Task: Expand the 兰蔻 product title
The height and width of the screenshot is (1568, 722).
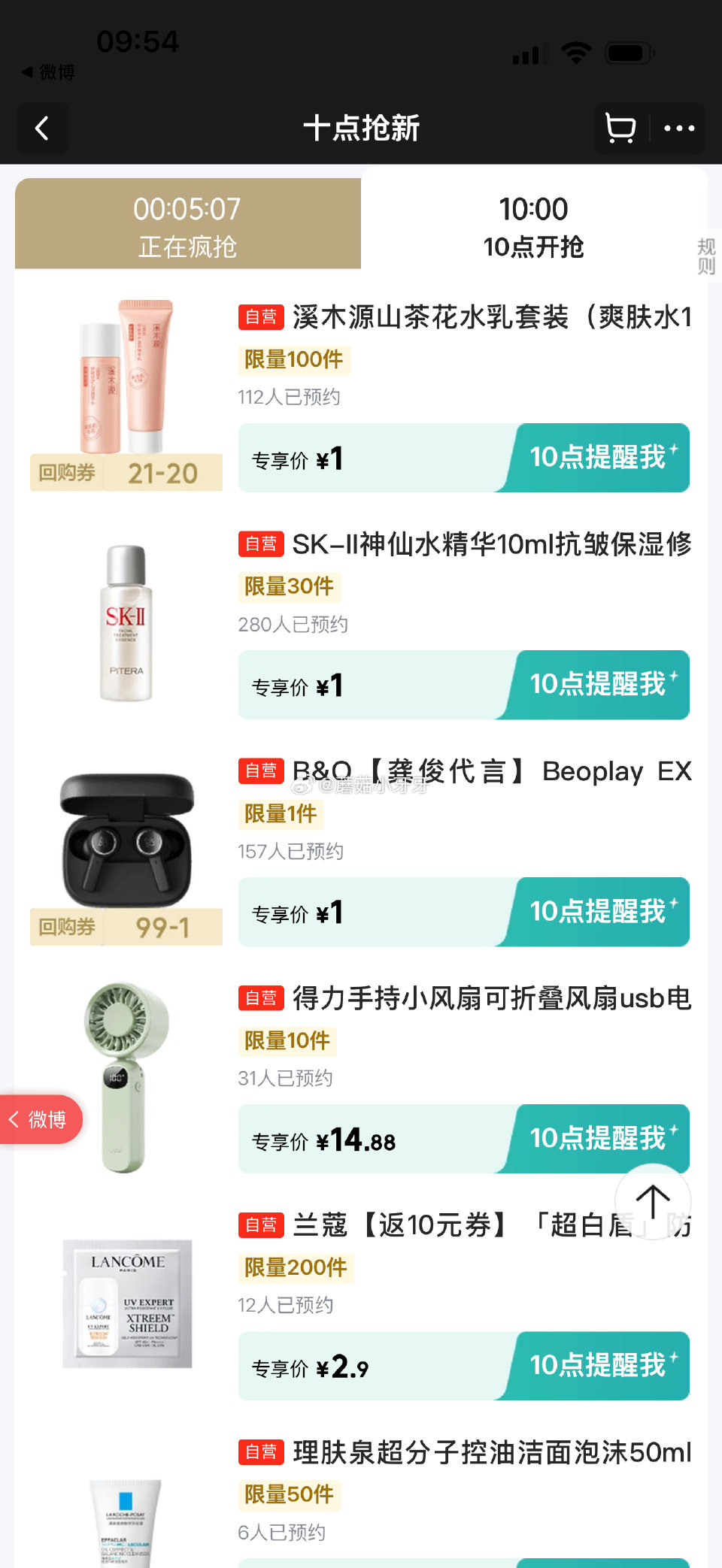Action: coord(489,1224)
